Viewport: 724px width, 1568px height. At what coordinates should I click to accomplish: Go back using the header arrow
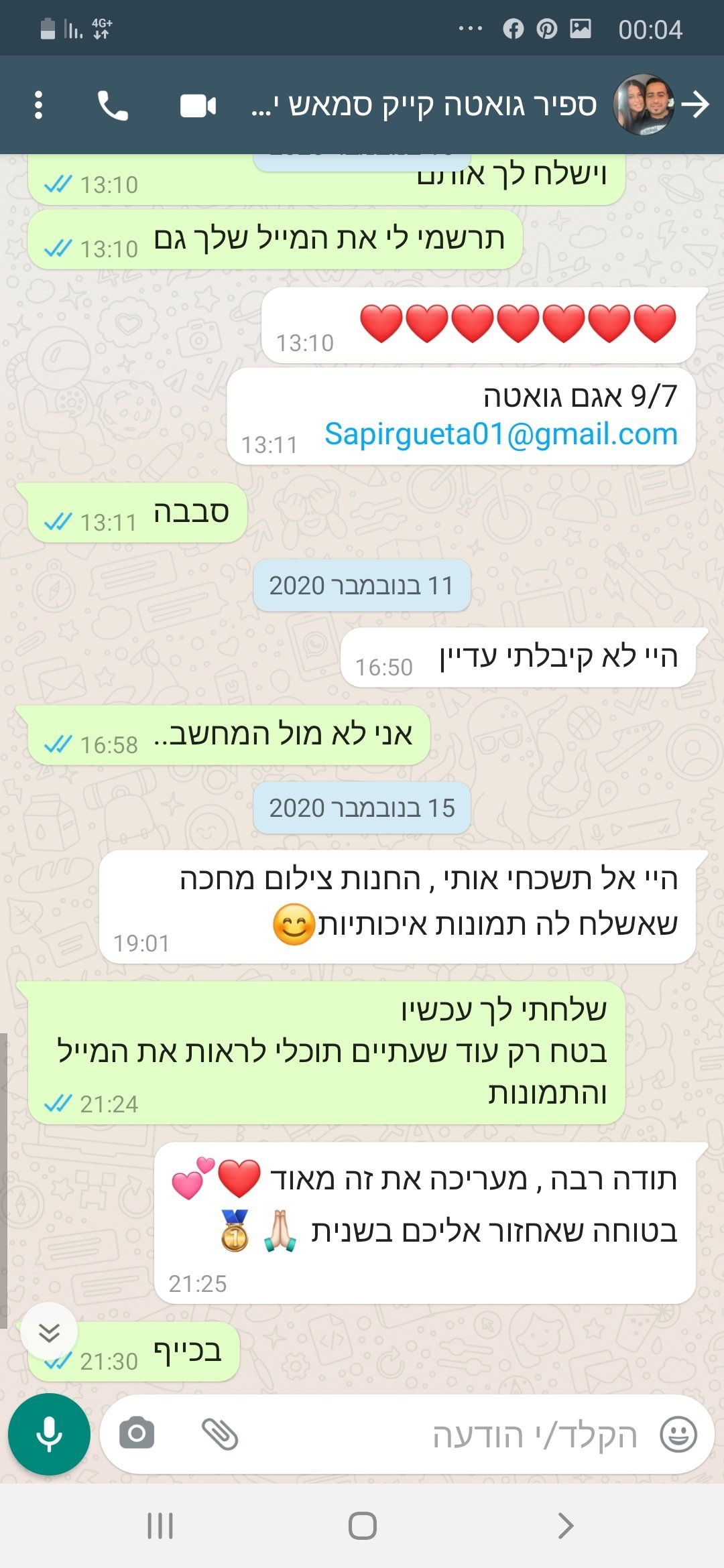(695, 105)
